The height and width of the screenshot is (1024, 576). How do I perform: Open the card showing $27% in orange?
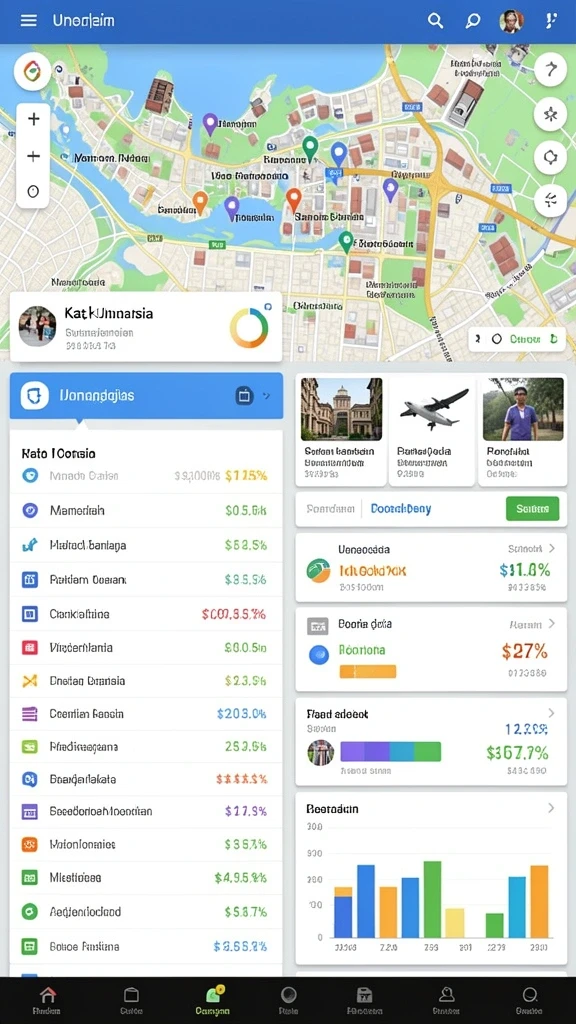point(431,649)
